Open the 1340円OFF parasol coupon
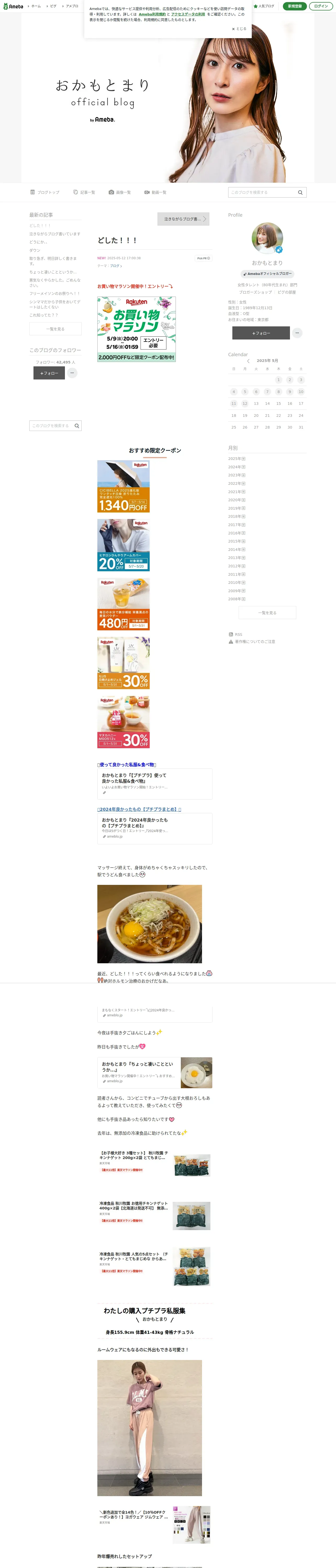This screenshot has width=336, height=1568. point(123,486)
